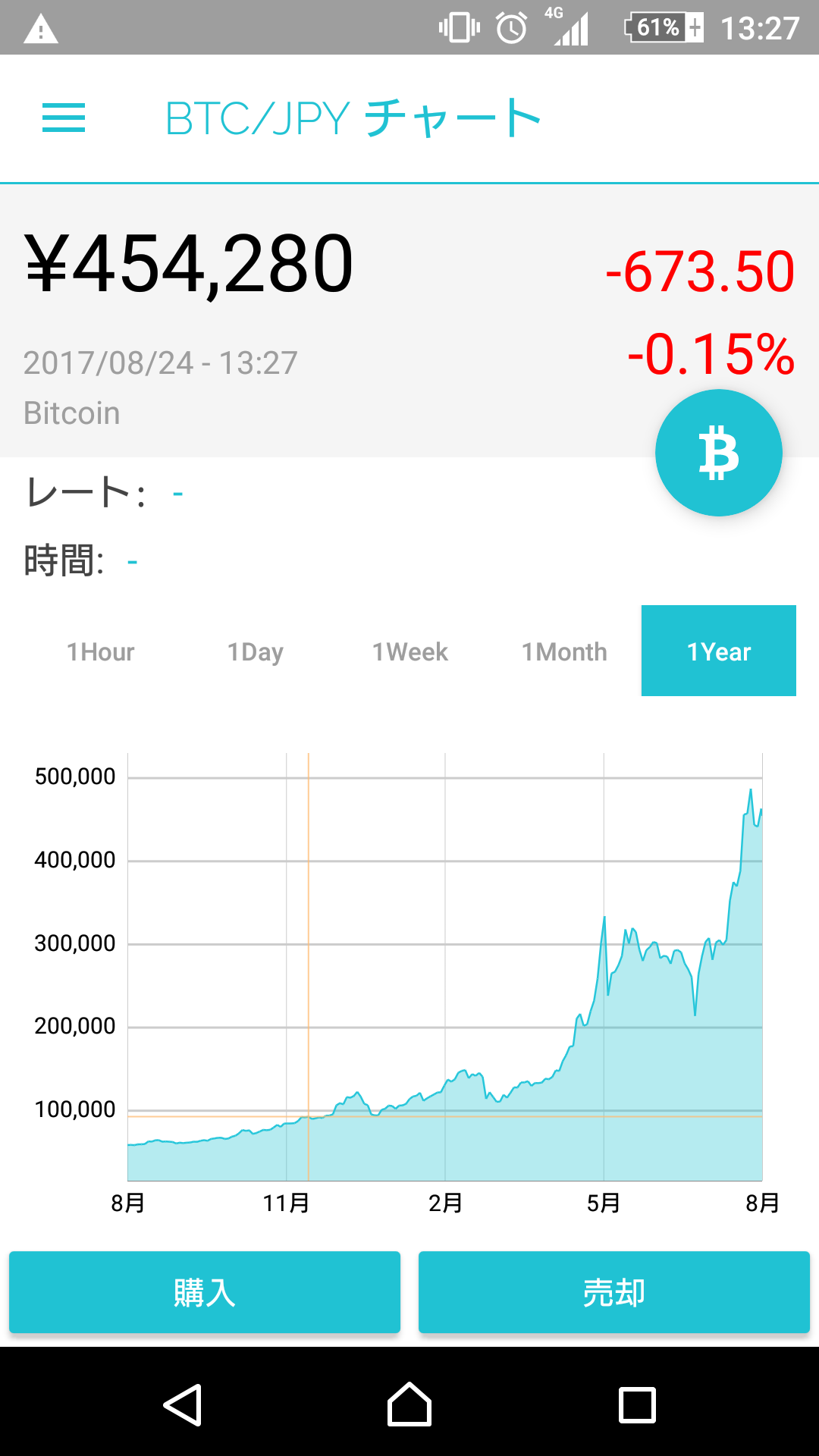Image resolution: width=819 pixels, height=1456 pixels.
Task: Open the hamburger drawer menu
Action: [64, 118]
